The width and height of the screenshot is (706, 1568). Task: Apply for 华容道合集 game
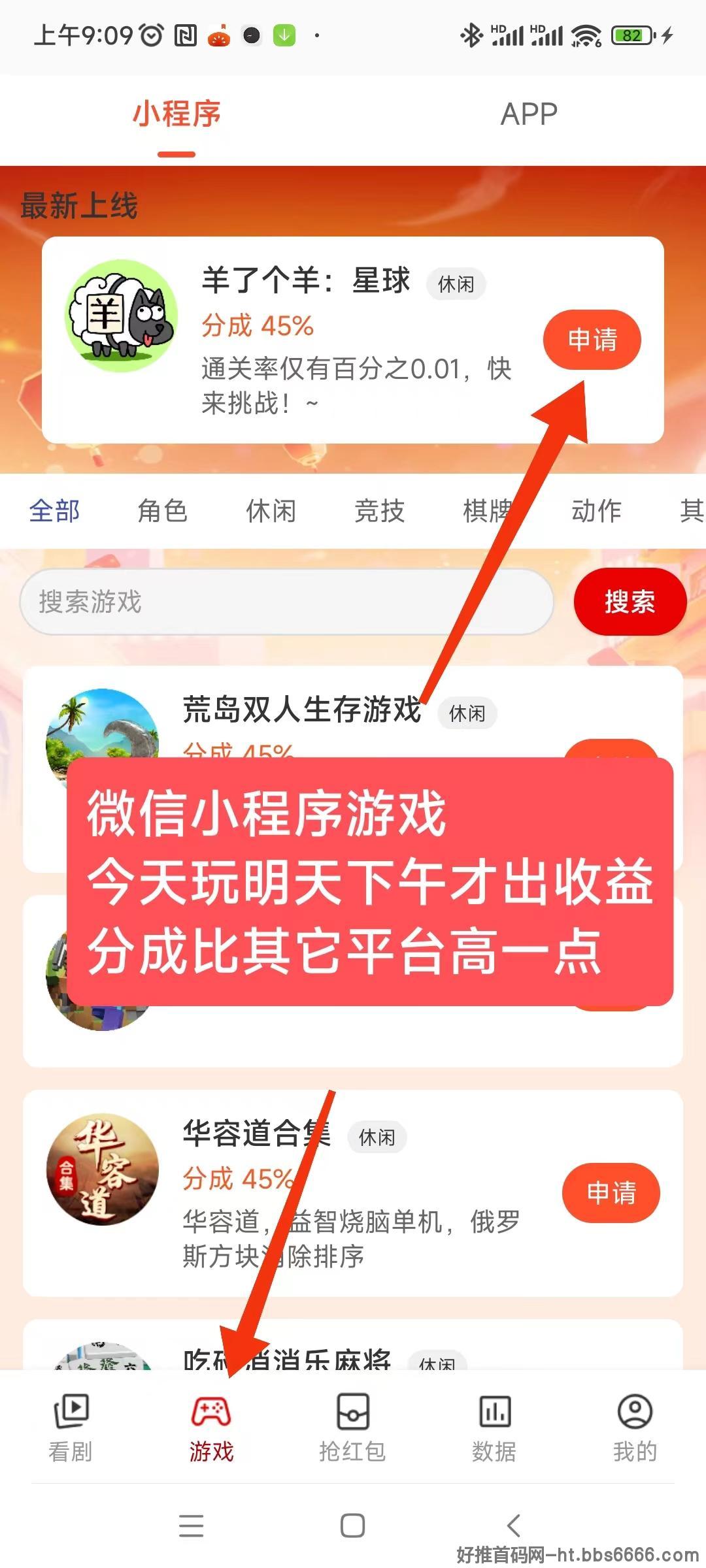[611, 1193]
